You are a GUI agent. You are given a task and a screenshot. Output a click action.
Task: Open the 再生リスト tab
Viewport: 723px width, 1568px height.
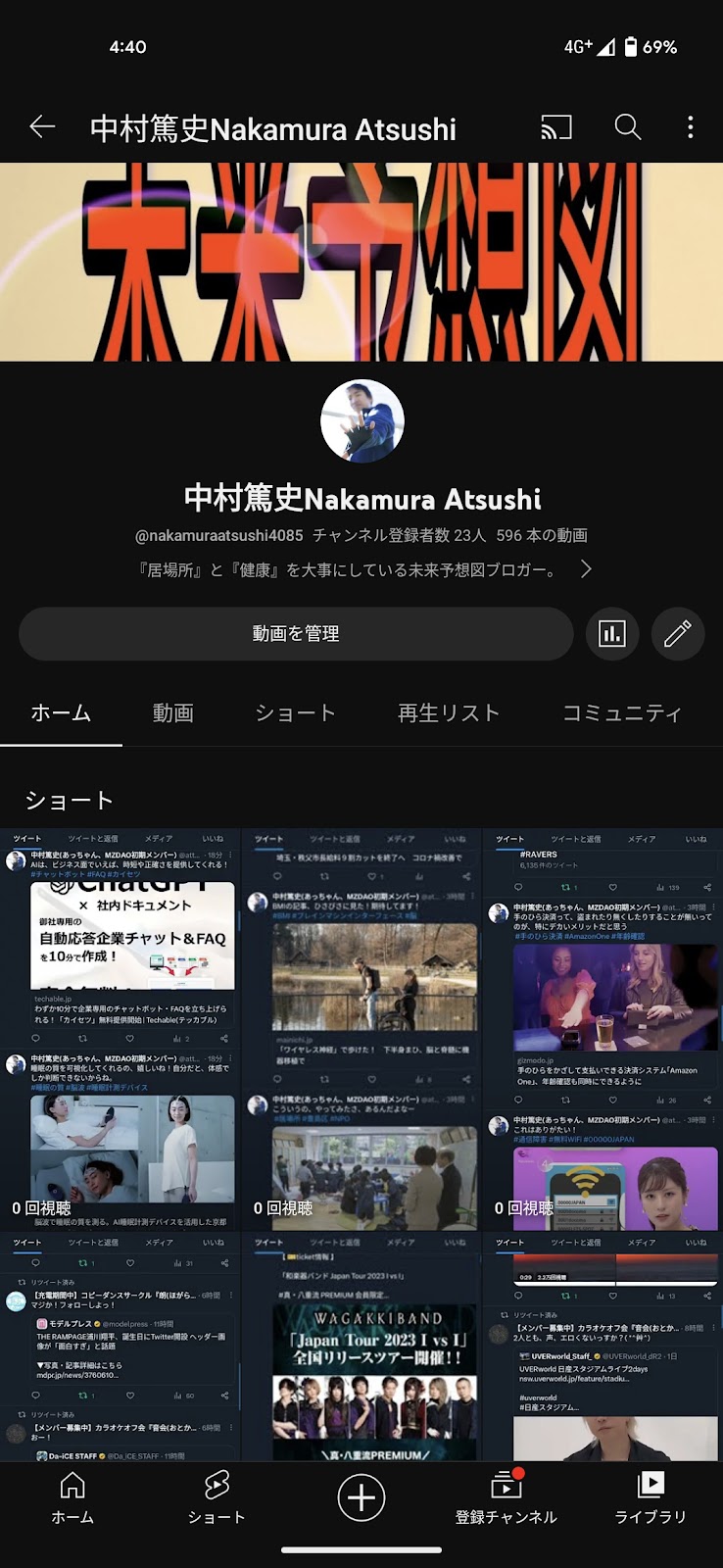[449, 713]
